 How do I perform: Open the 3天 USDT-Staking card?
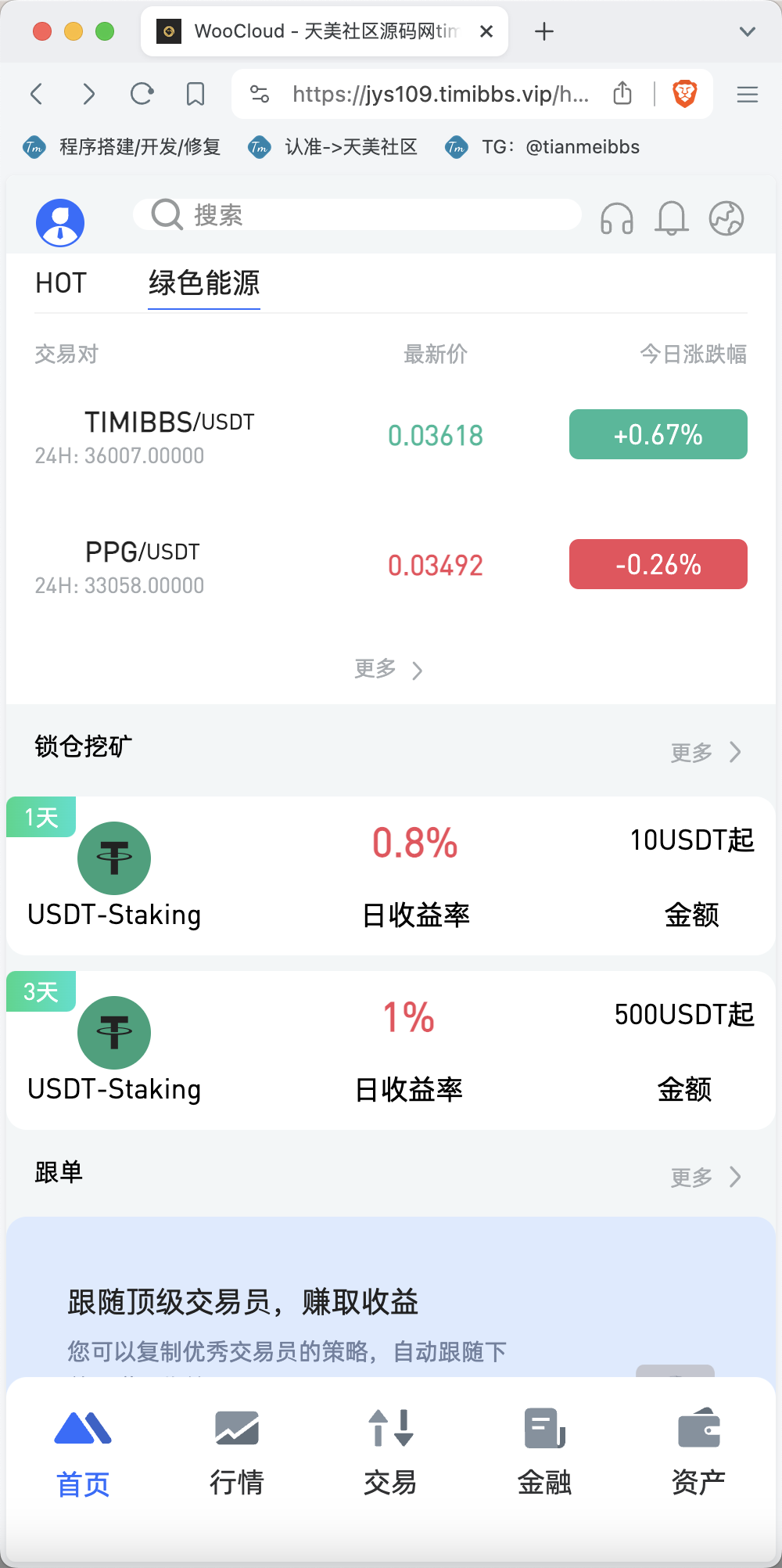click(391, 1051)
